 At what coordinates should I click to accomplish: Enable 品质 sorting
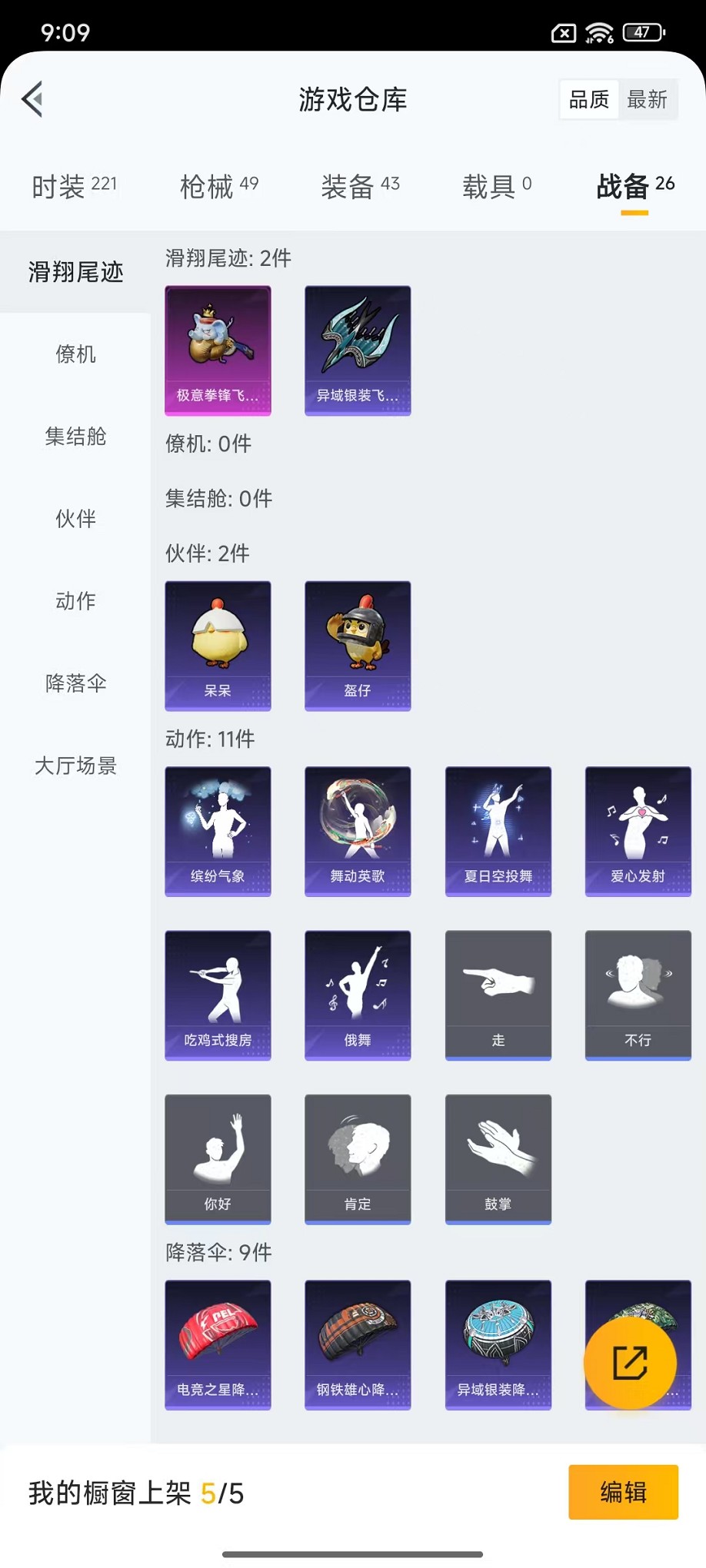pos(588,99)
